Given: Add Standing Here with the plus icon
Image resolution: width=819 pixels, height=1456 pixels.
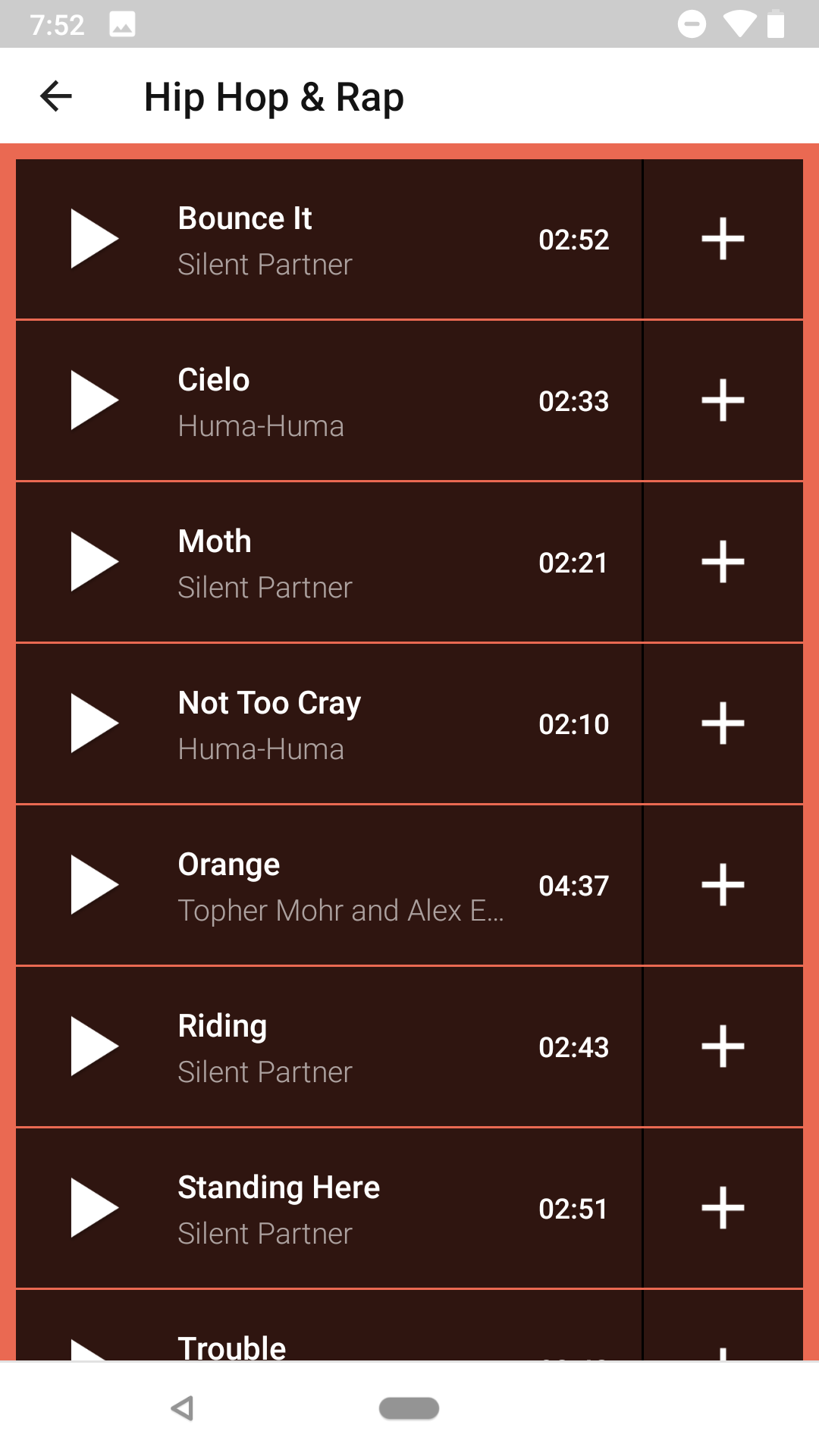Looking at the screenshot, I should (x=723, y=1208).
